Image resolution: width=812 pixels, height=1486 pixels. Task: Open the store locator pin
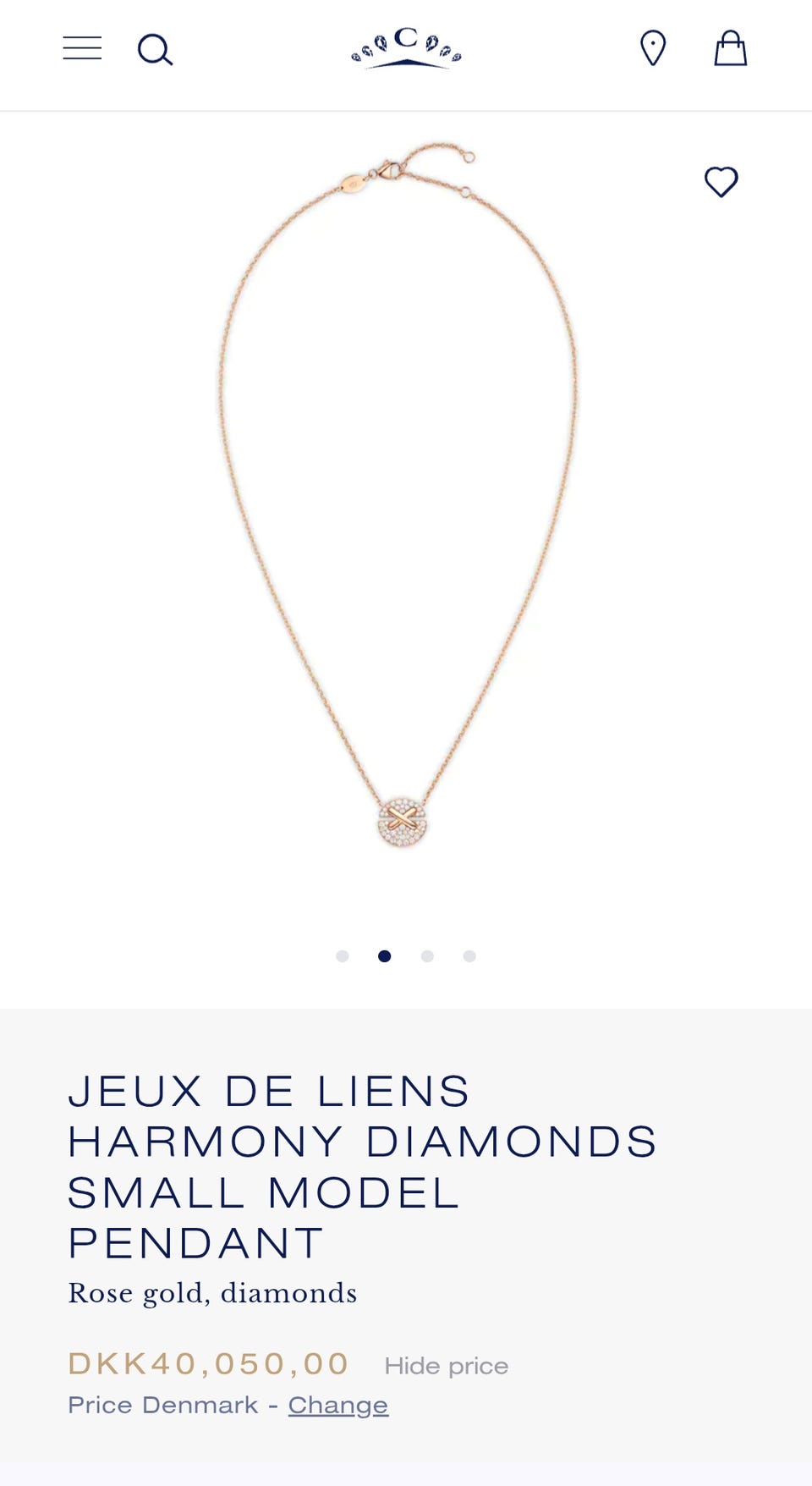653,48
